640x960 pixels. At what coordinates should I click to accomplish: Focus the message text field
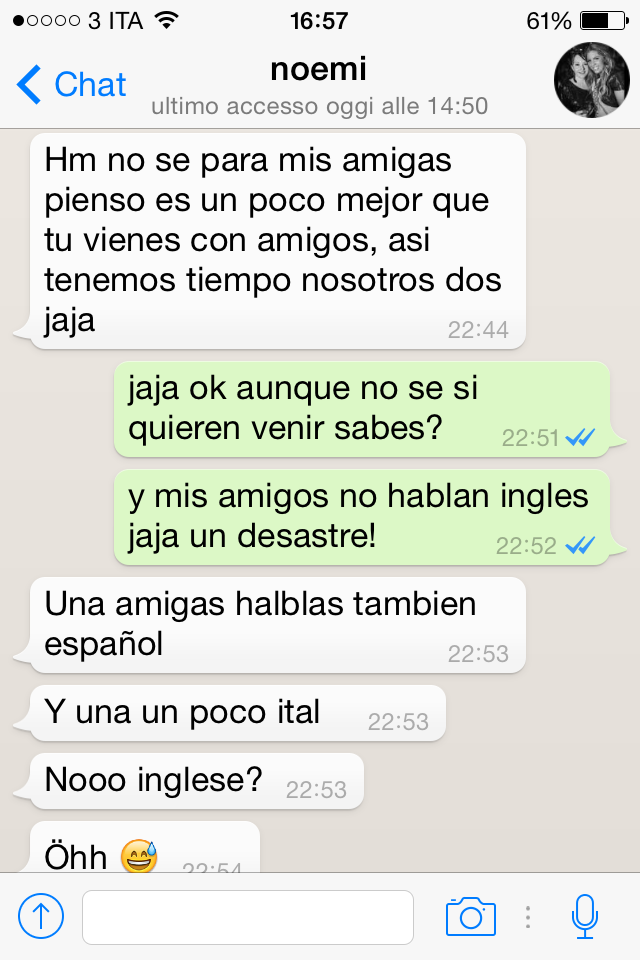pyautogui.click(x=247, y=917)
